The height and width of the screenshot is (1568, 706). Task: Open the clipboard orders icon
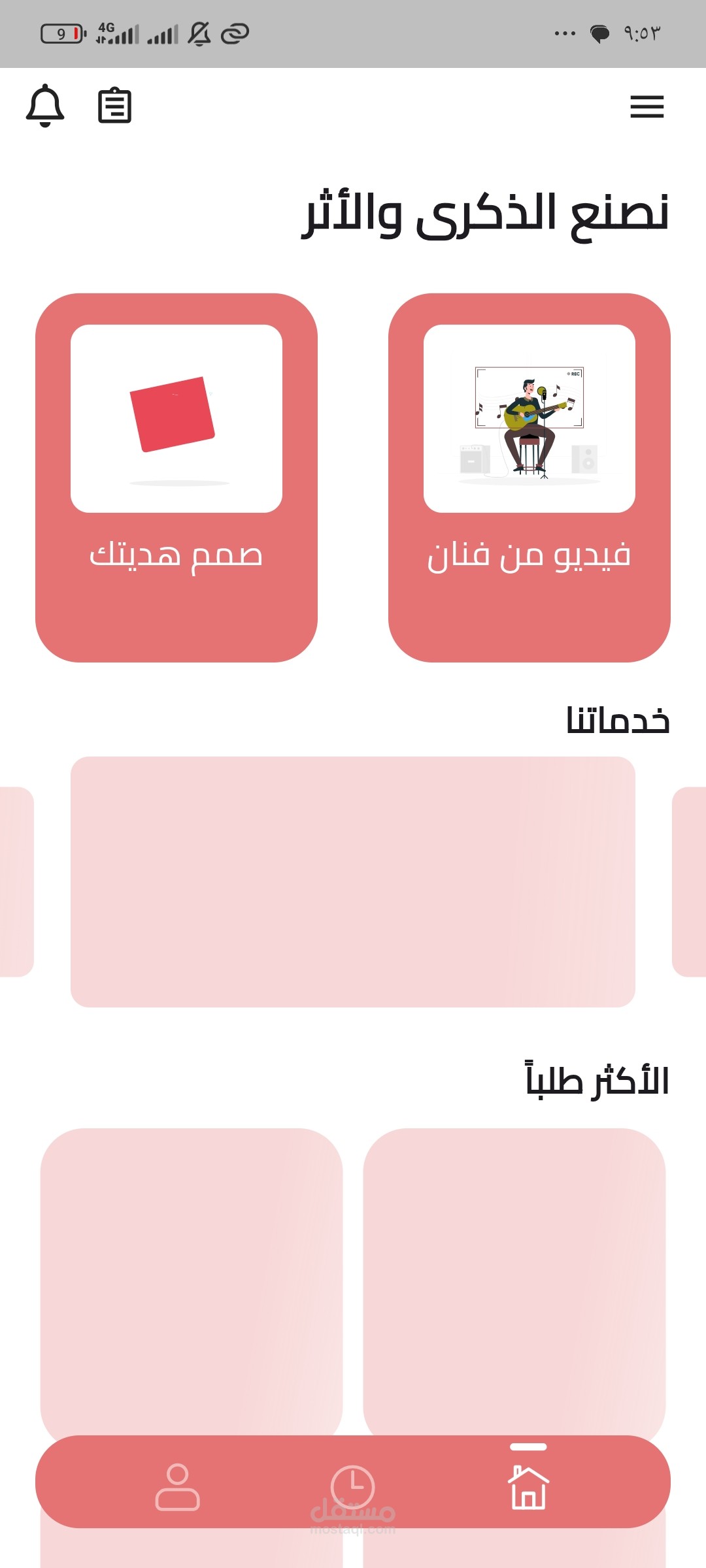pos(114,106)
